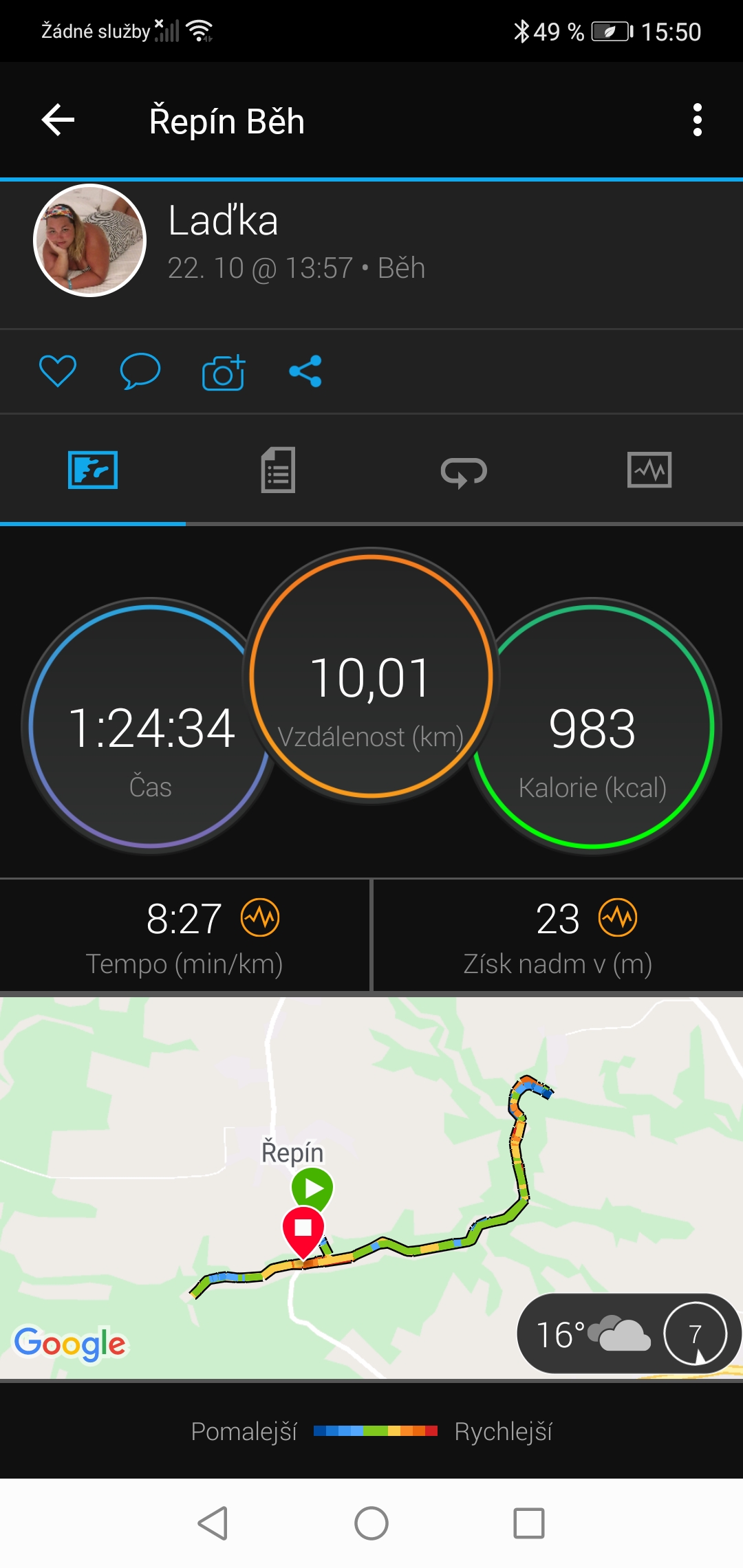This screenshot has height=1568, width=743.
Task: Switch to the laps tab
Action: pyautogui.click(x=464, y=471)
